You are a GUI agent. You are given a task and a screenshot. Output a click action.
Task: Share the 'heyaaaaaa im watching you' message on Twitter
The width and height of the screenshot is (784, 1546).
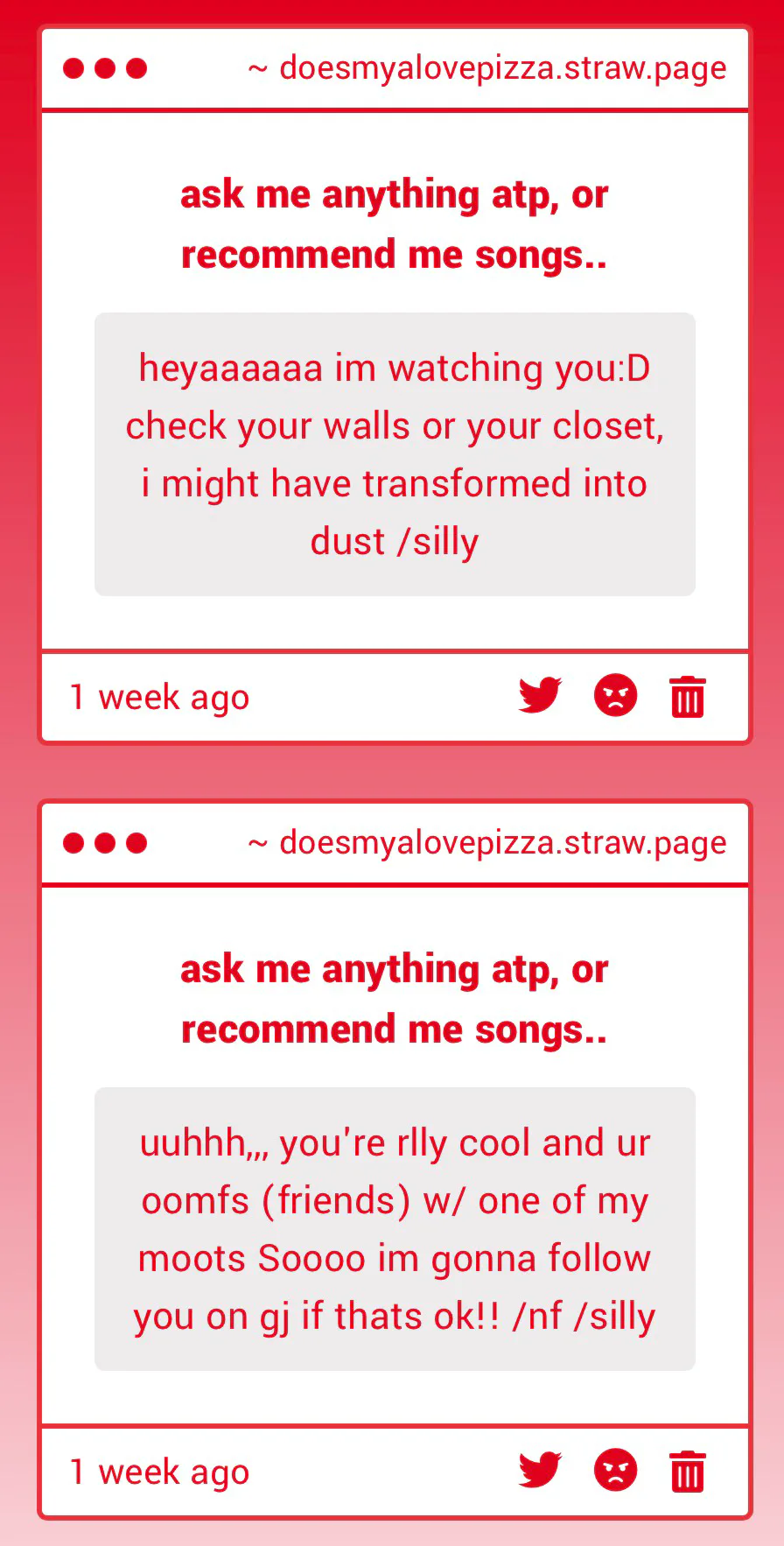tap(540, 696)
